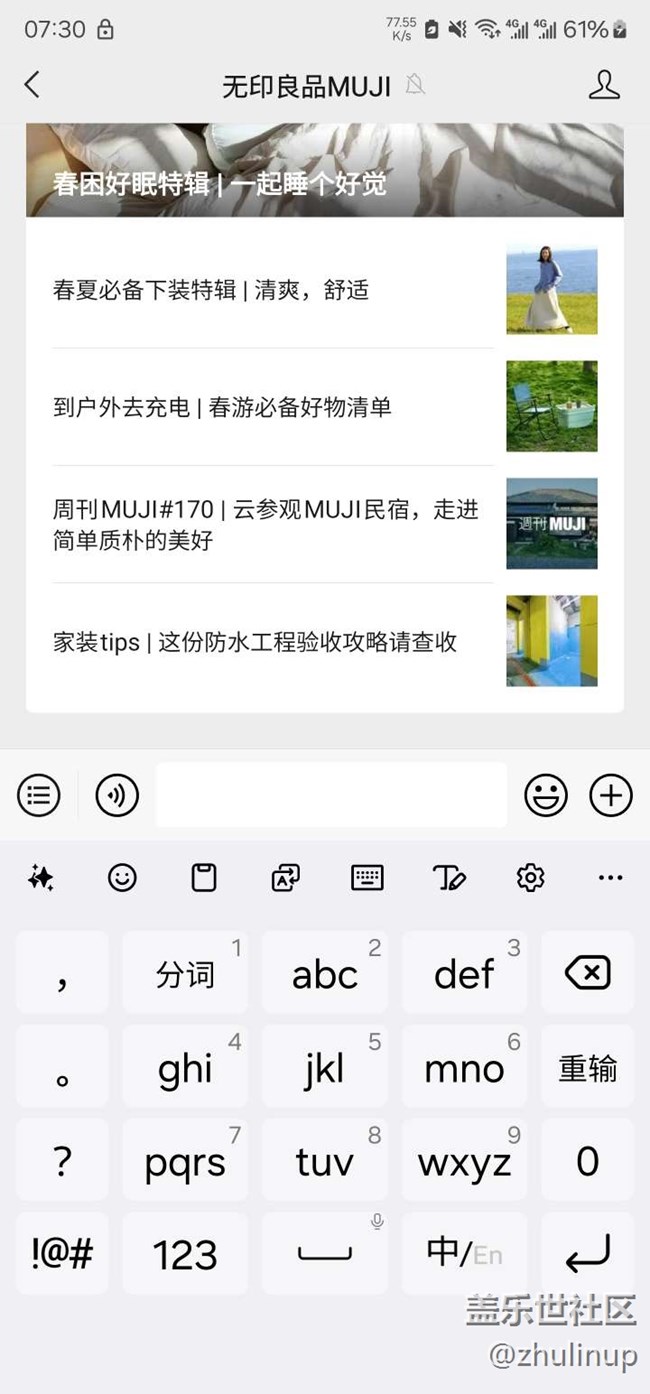Open the keyboard clipboard

click(204, 878)
